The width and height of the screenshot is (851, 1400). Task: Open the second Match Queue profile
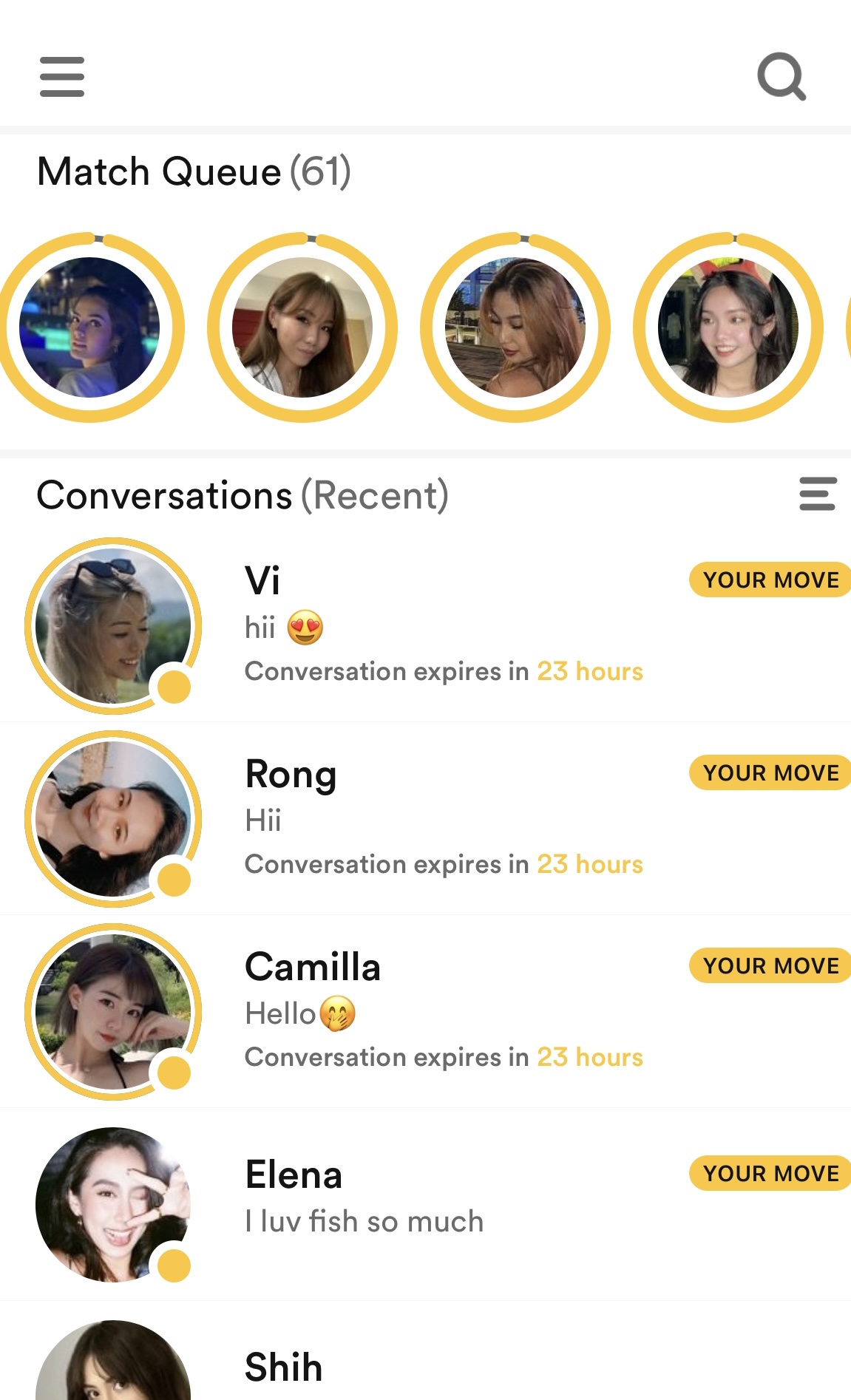pos(302,327)
